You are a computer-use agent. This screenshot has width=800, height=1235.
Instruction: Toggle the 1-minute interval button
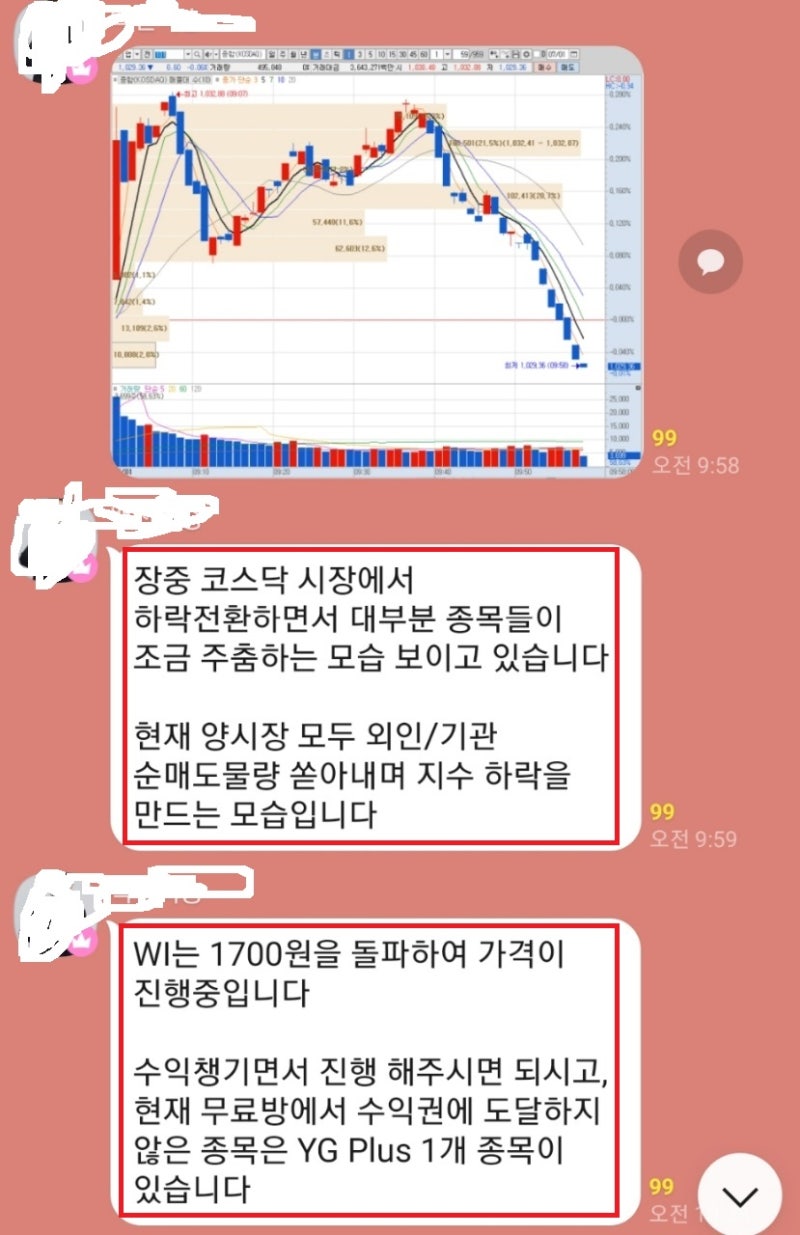(x=348, y=51)
